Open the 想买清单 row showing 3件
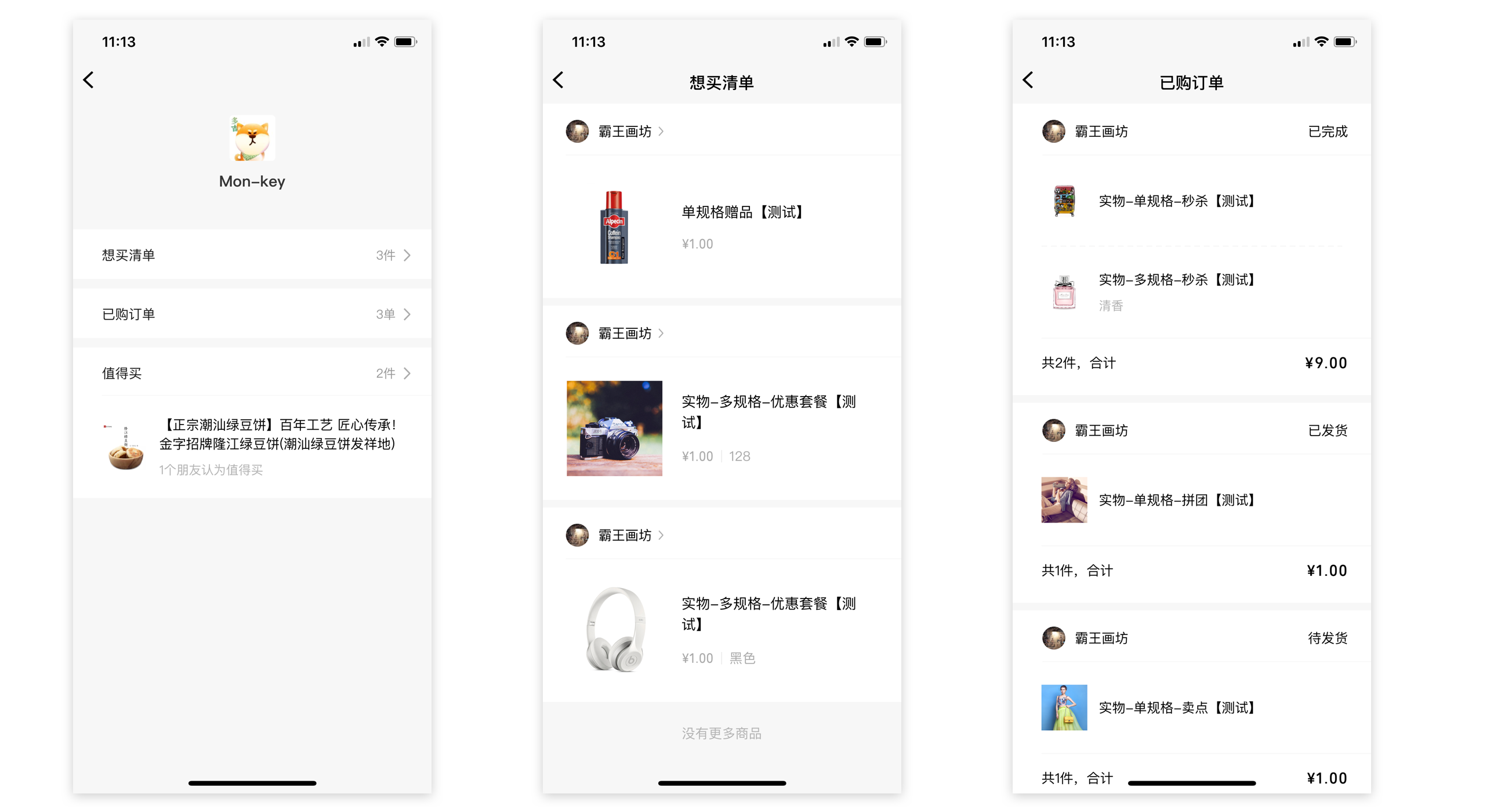The width and height of the screenshot is (1508, 812). coord(252,255)
